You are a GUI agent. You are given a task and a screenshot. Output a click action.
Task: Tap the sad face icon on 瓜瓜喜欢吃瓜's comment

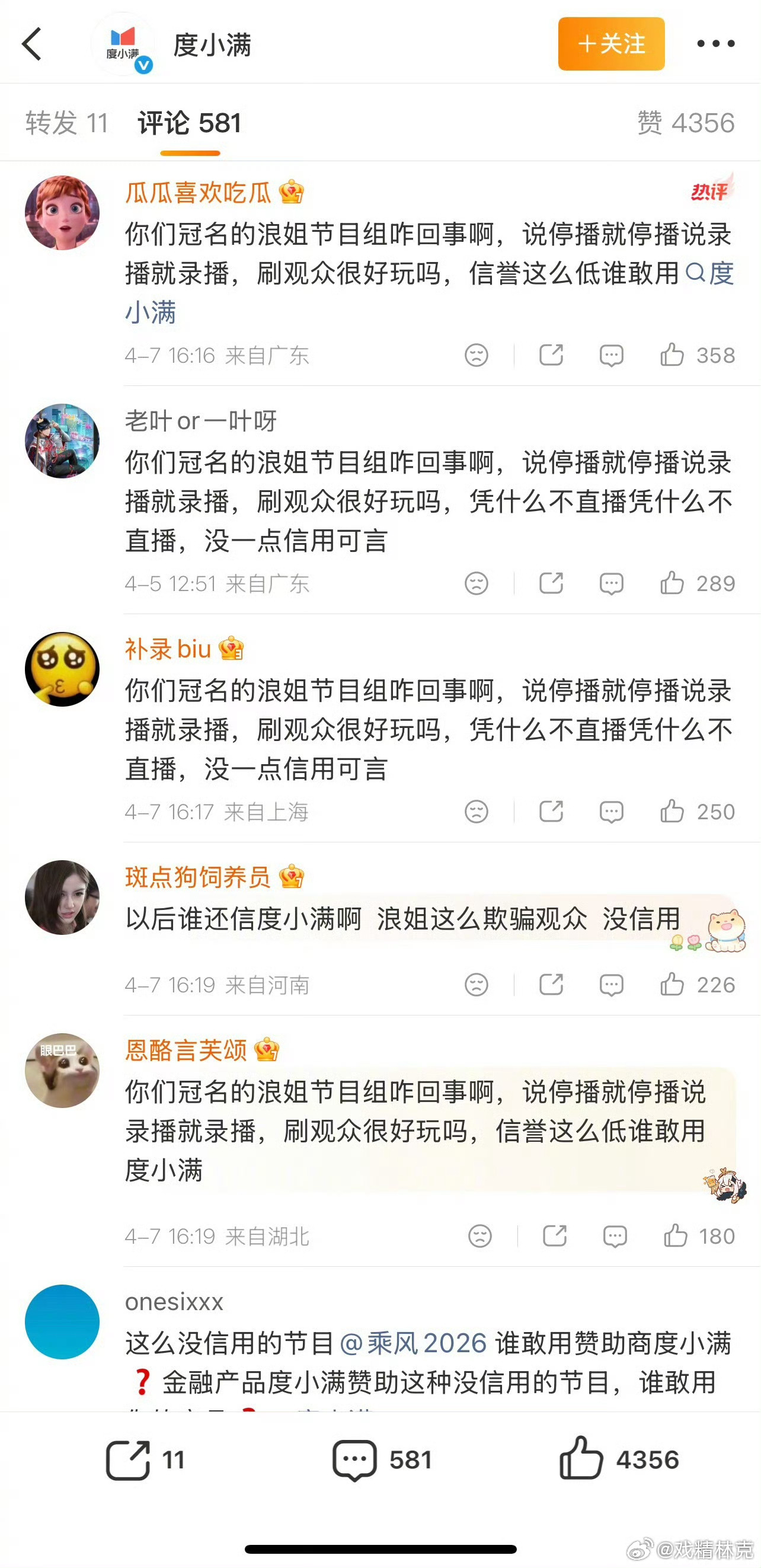click(478, 355)
